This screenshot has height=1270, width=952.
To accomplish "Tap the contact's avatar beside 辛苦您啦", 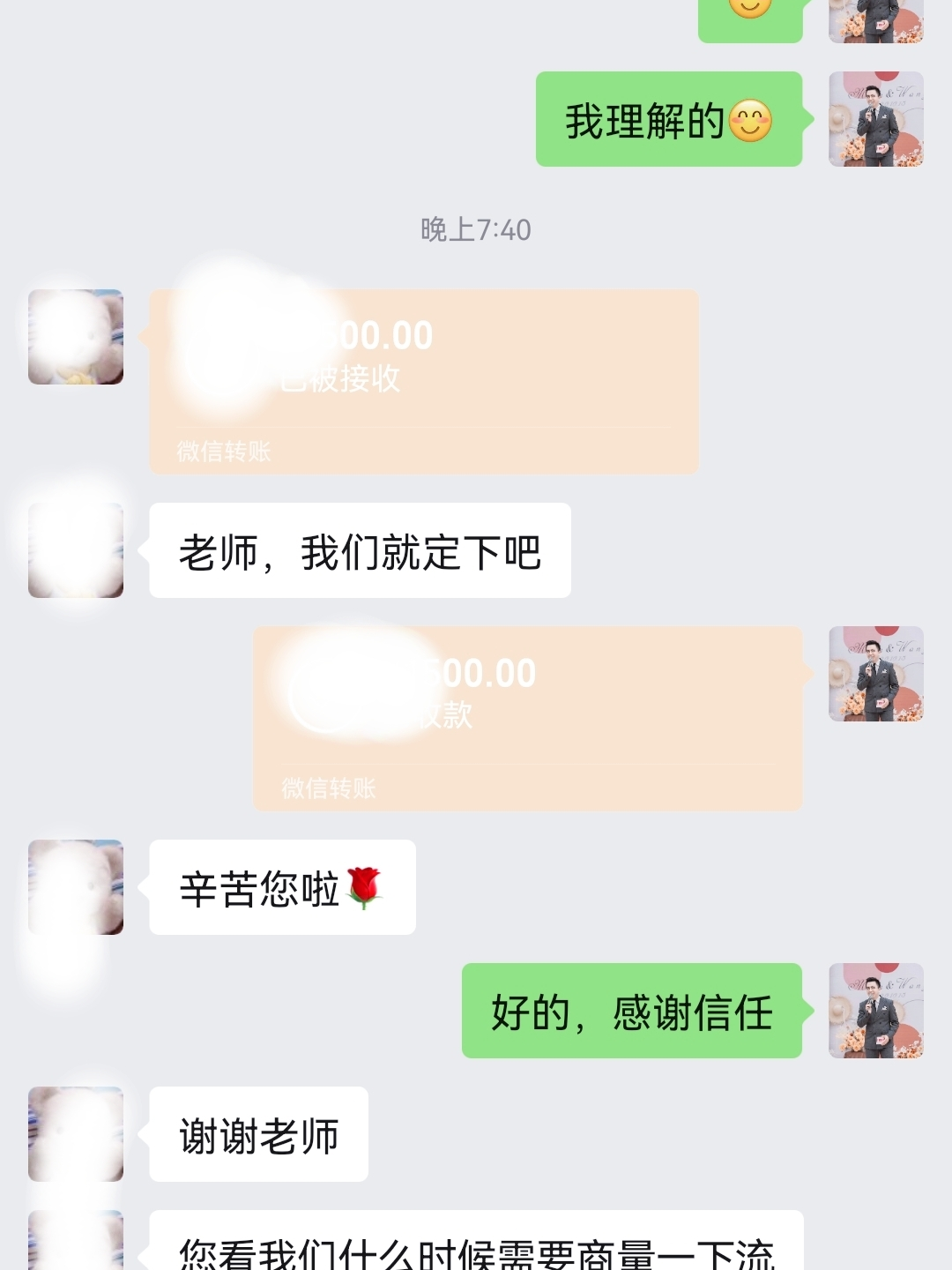I will tap(76, 886).
